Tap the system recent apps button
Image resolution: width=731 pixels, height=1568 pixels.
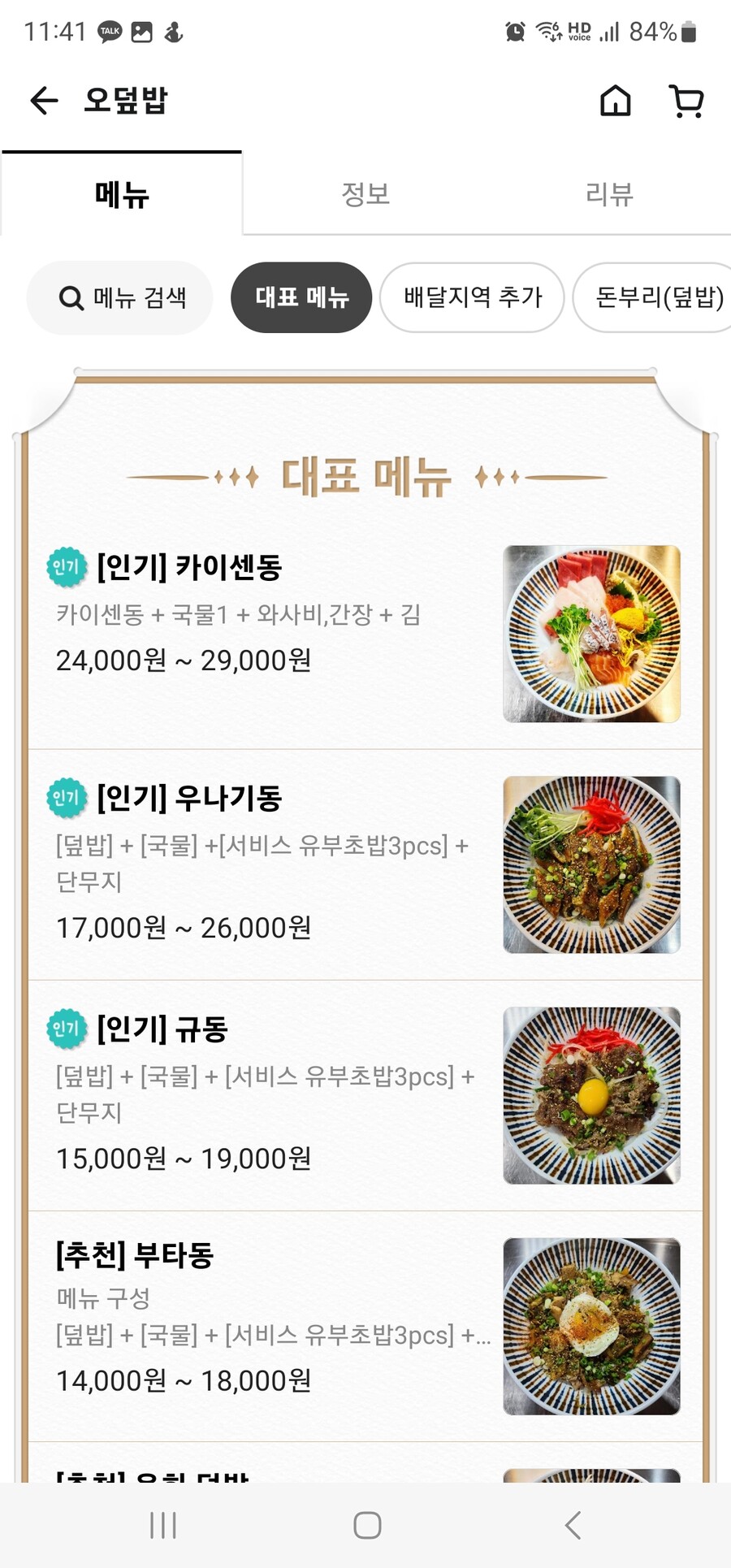tap(163, 1525)
